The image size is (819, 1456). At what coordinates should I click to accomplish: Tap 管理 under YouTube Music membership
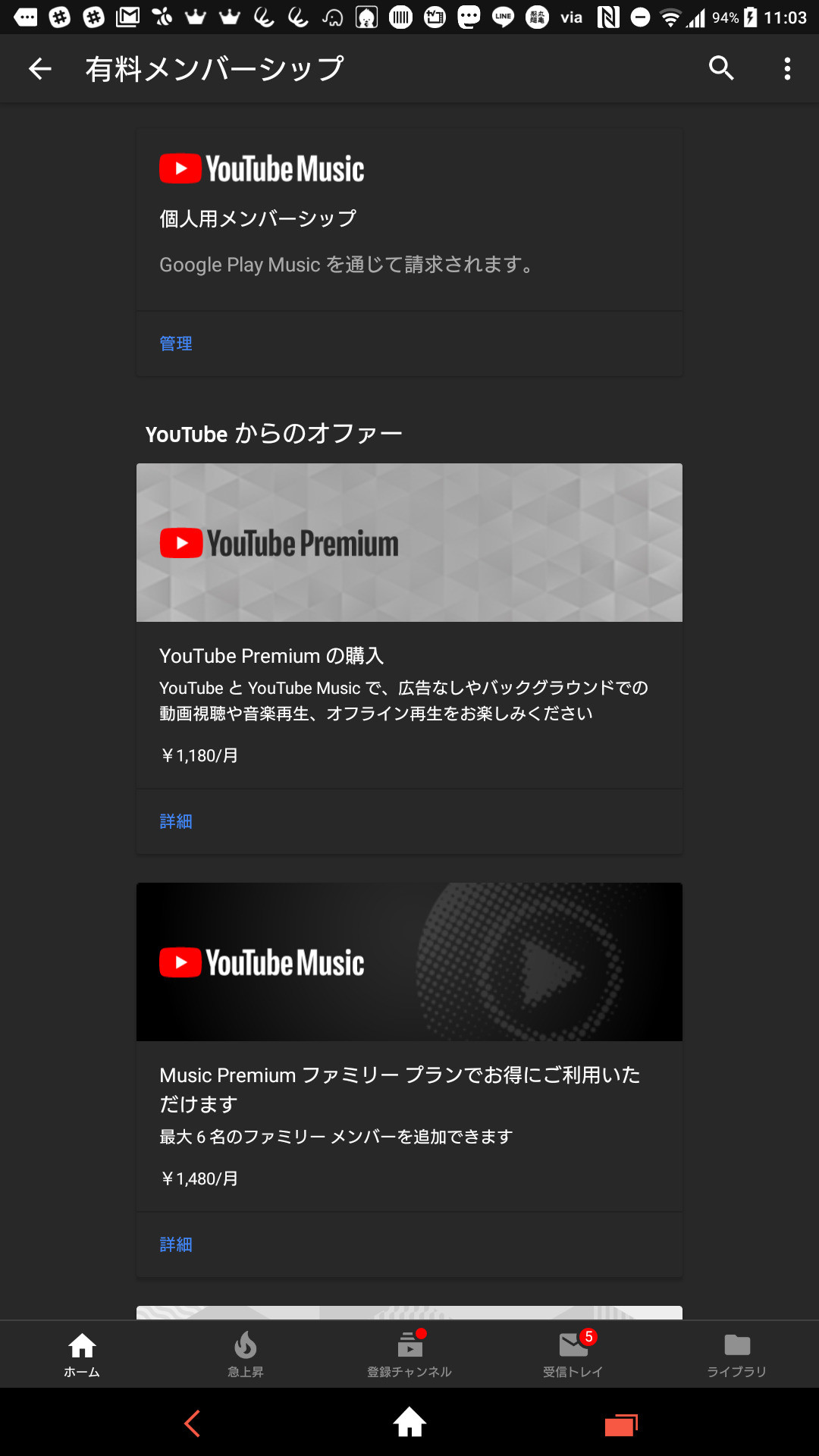(x=176, y=344)
